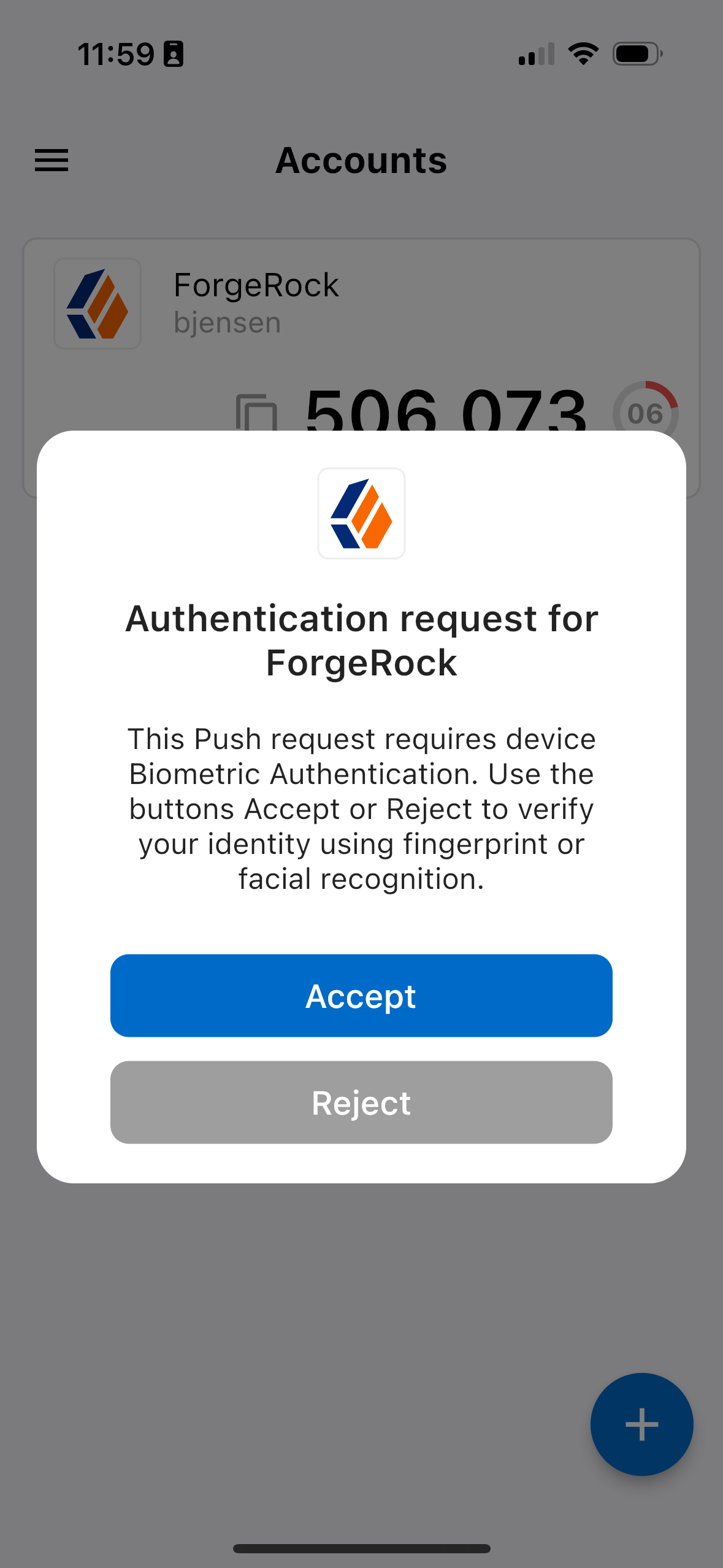Tap the recording indicator beside the clock

(174, 54)
